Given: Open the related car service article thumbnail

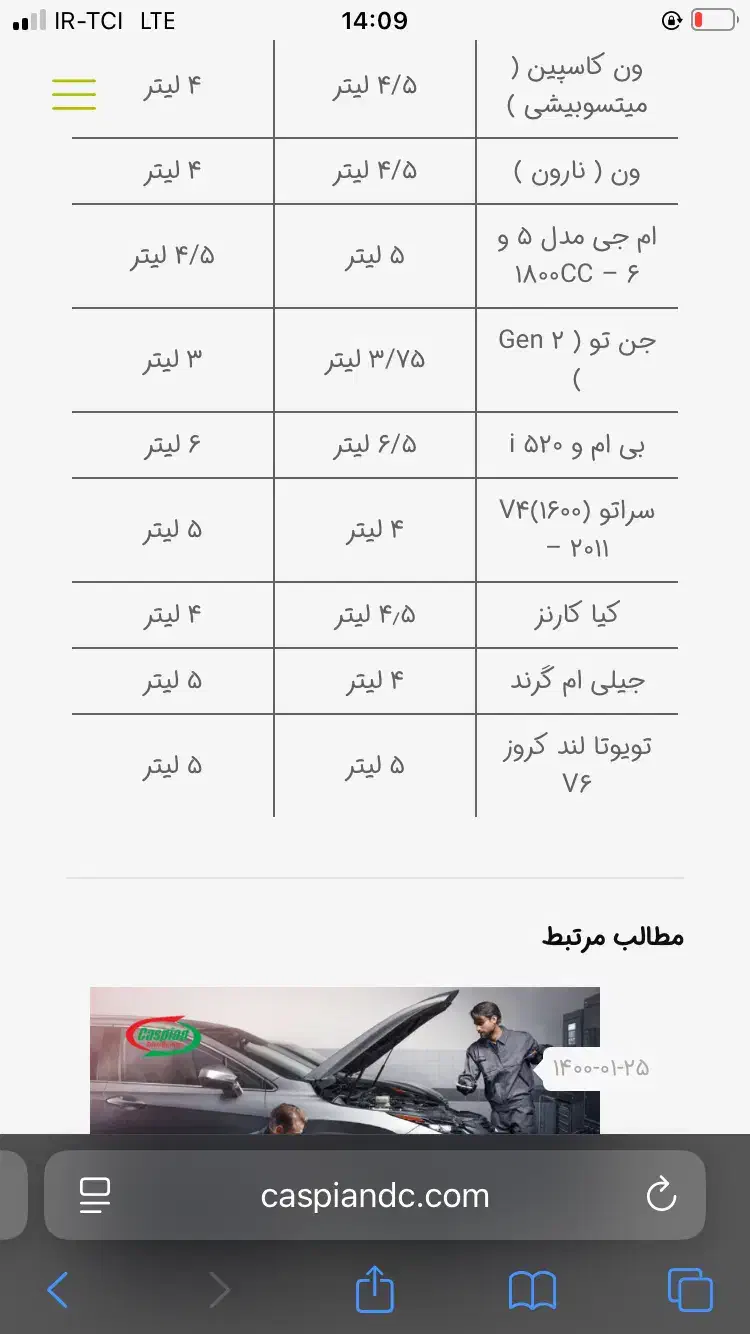Looking at the screenshot, I should tap(345, 1060).
